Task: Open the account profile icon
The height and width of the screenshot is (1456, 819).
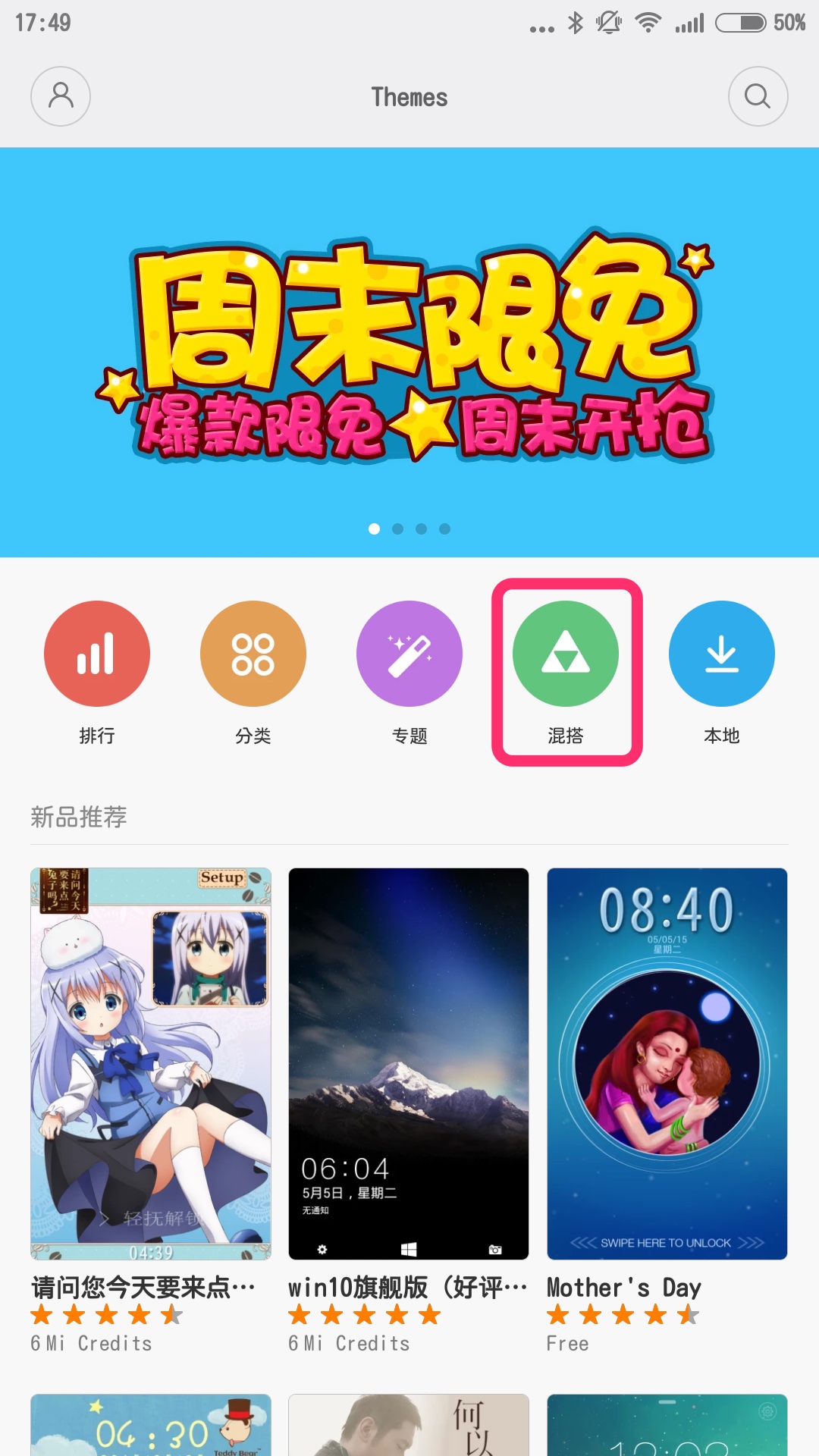Action: tap(61, 96)
